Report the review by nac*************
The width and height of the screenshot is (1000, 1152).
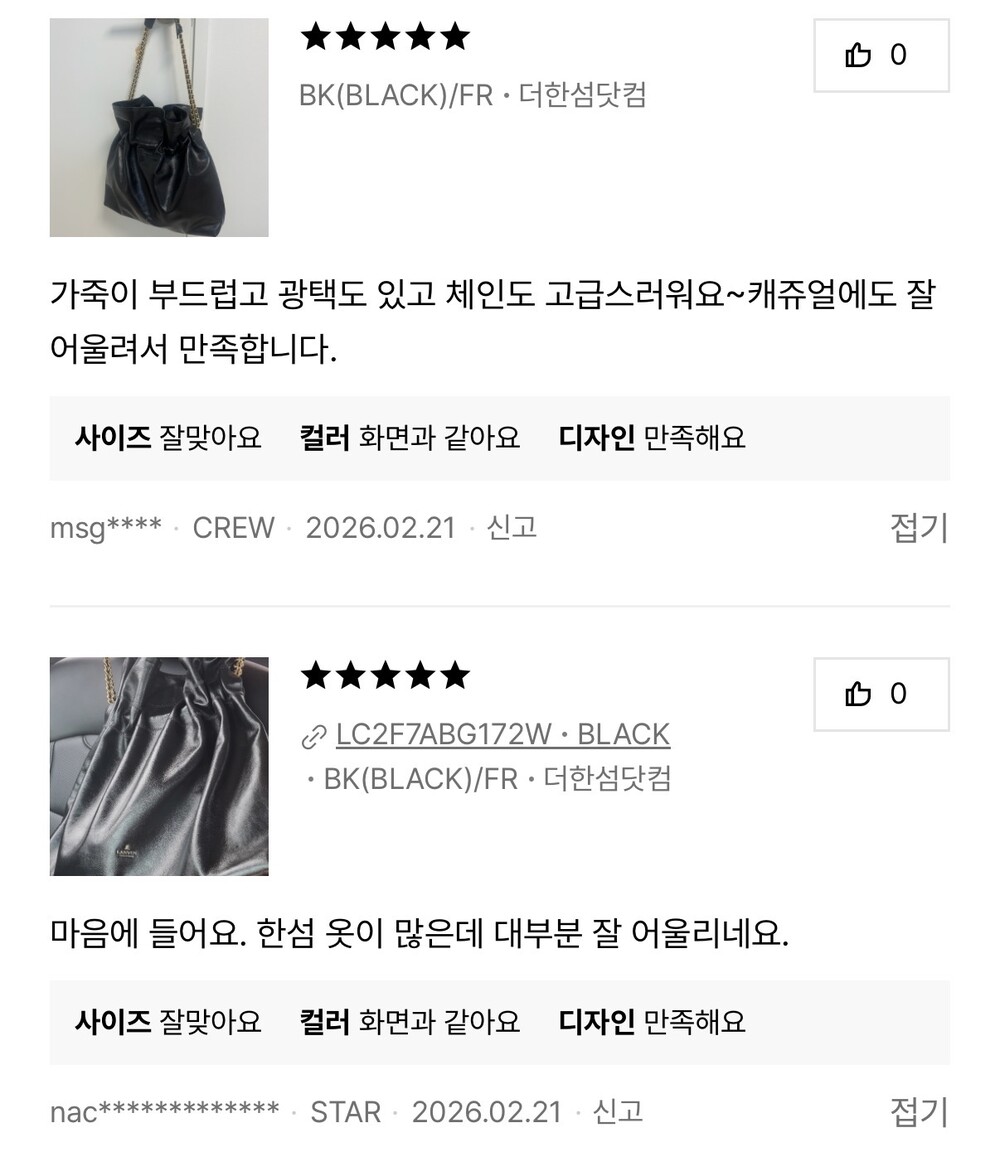point(617,1112)
